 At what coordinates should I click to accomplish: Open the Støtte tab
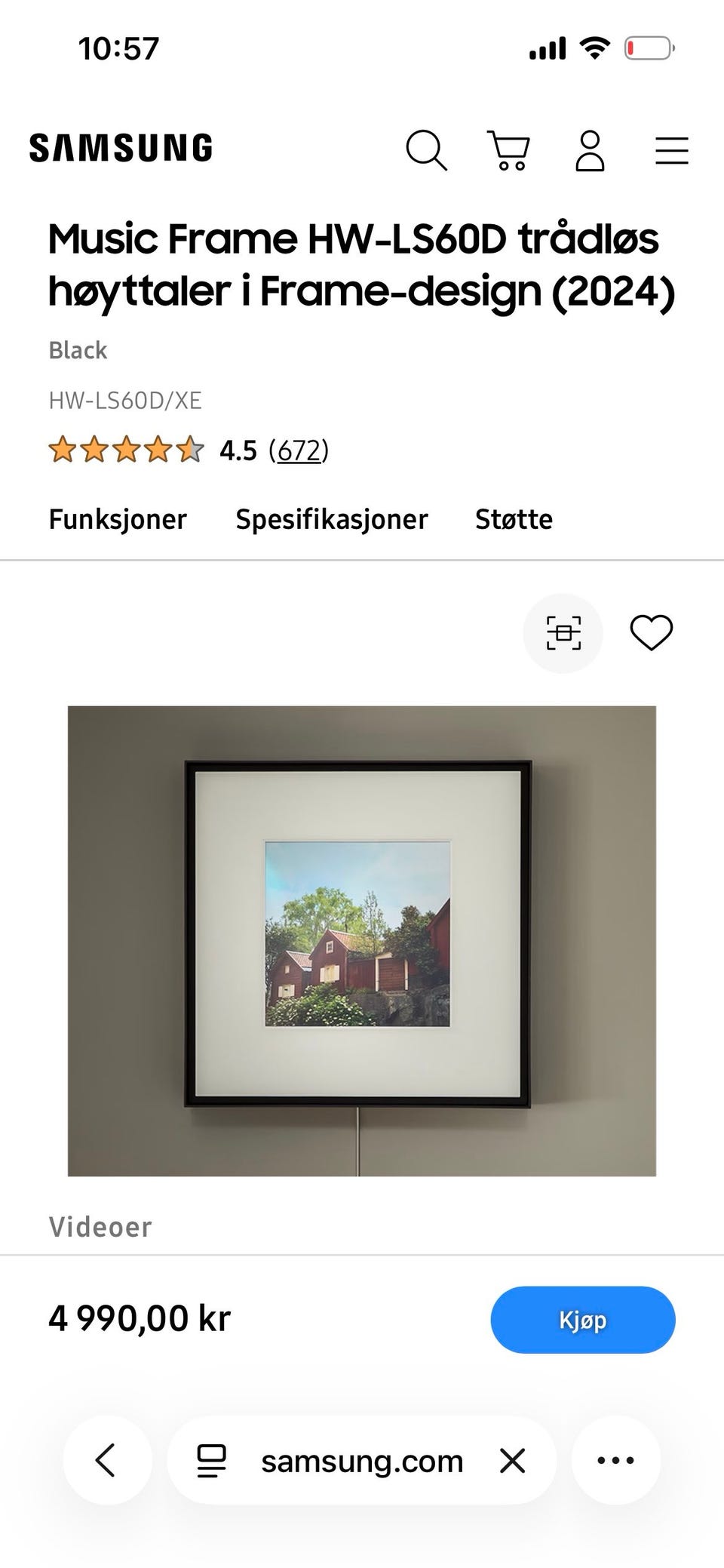[x=514, y=519]
